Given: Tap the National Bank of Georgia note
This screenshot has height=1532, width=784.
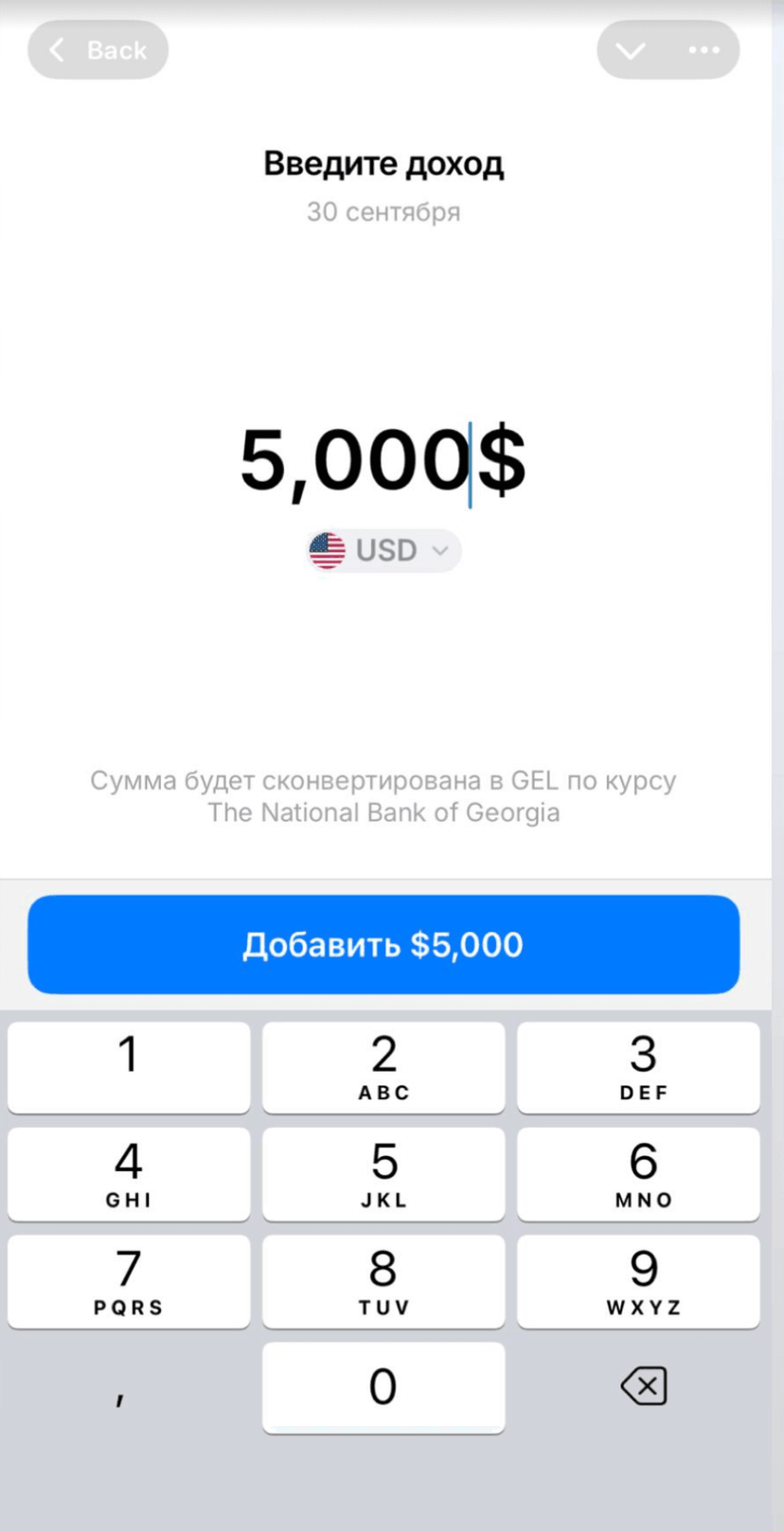Looking at the screenshot, I should (383, 795).
